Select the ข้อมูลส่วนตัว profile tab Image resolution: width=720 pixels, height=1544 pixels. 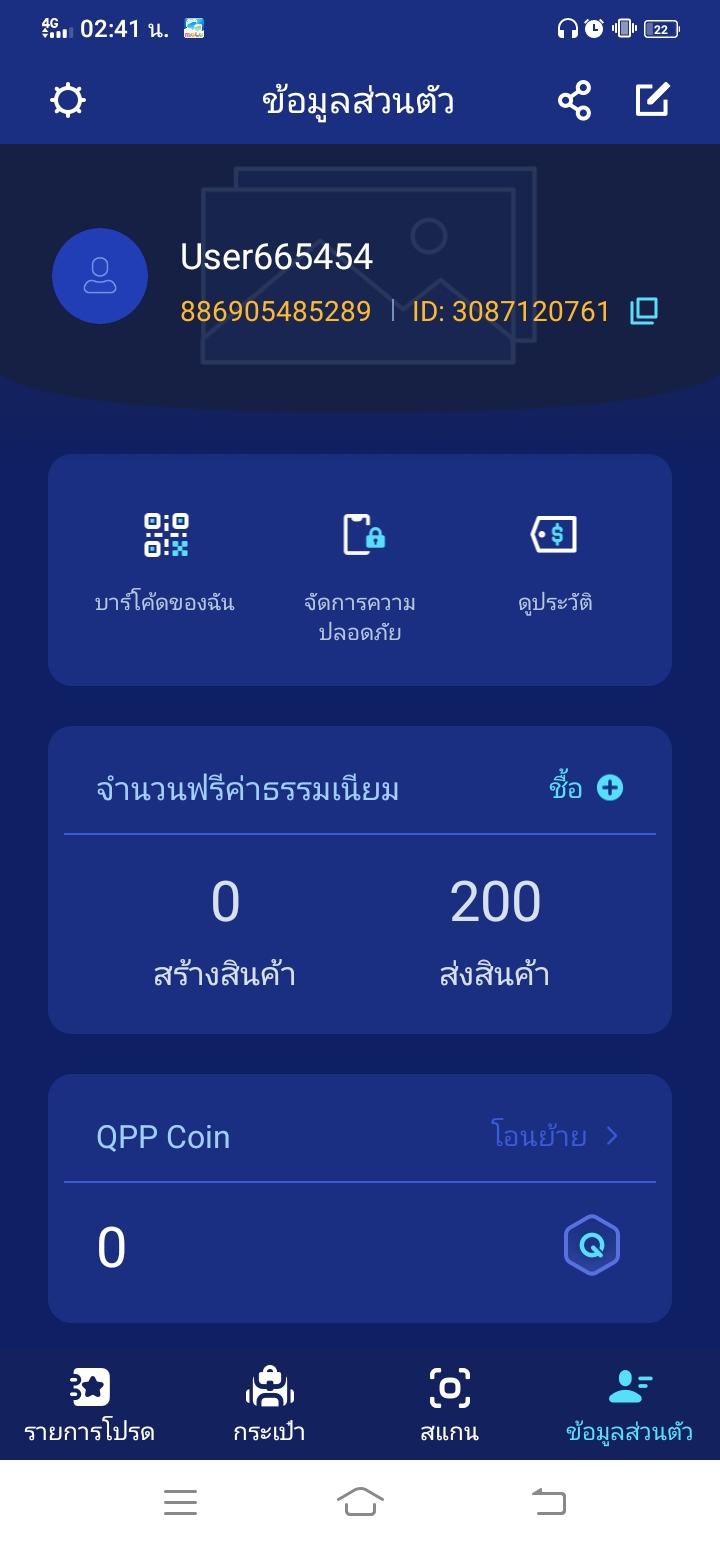(629, 1405)
